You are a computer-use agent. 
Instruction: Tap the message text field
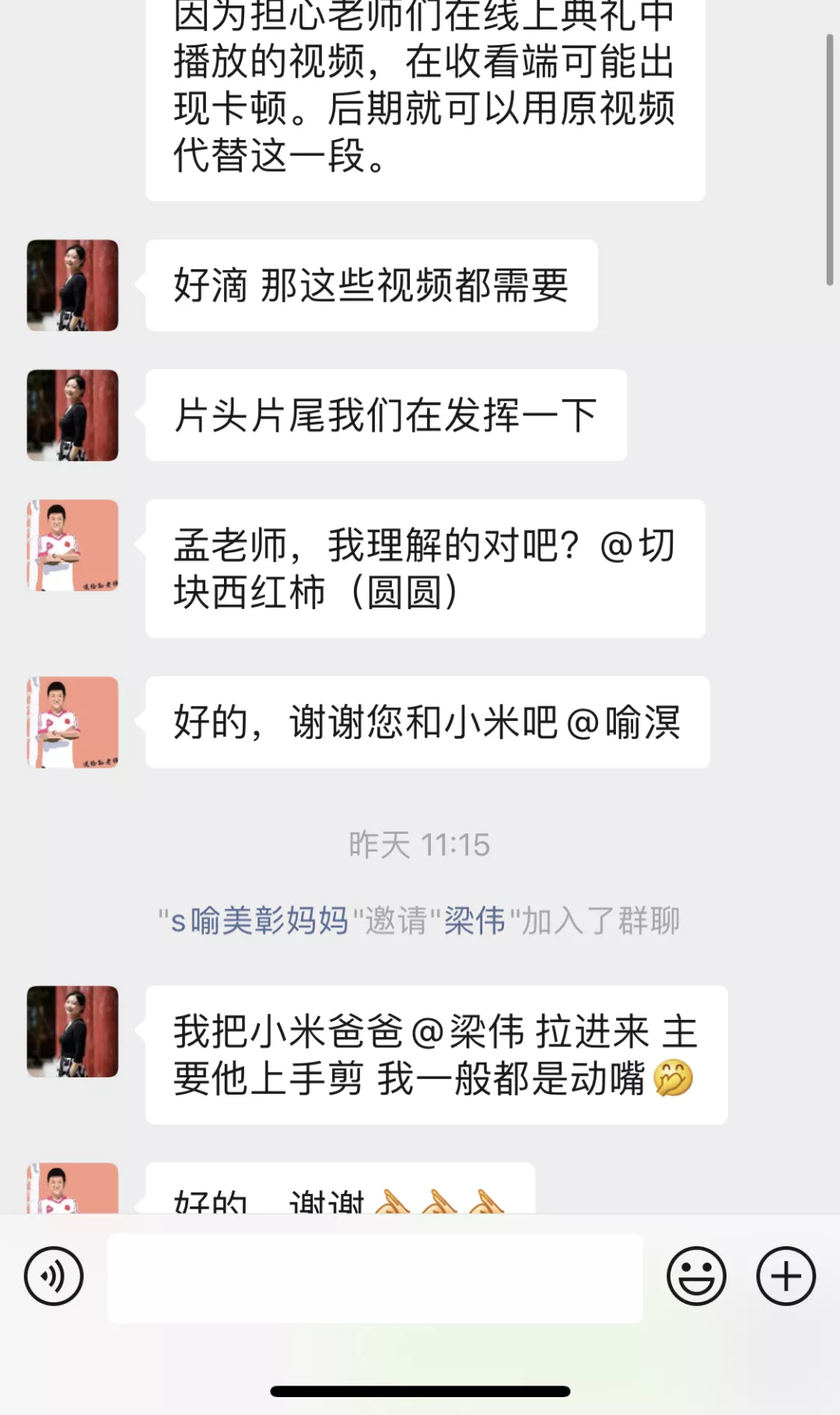pyautogui.click(x=375, y=1277)
